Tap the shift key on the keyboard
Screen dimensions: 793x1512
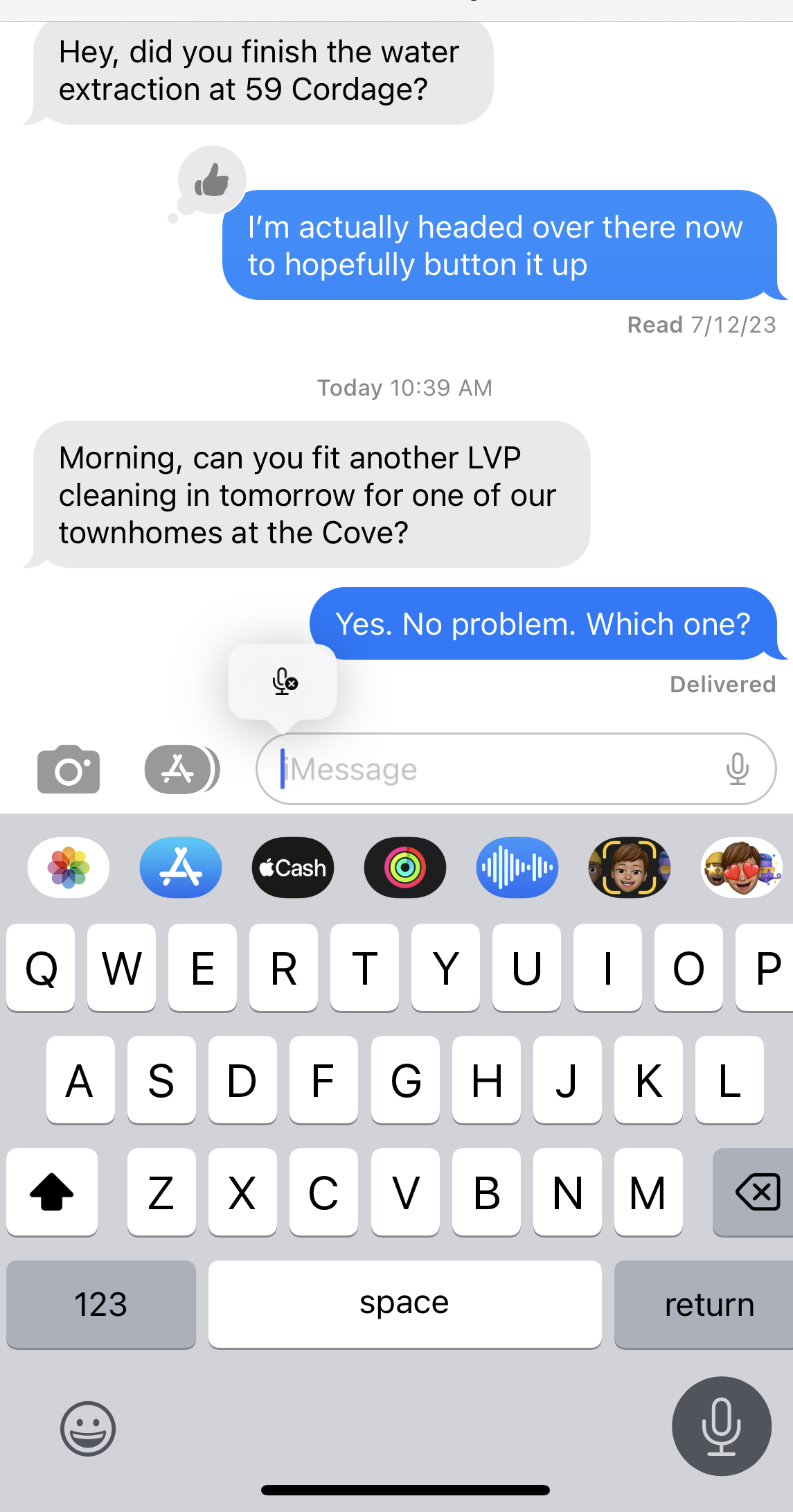click(52, 1193)
